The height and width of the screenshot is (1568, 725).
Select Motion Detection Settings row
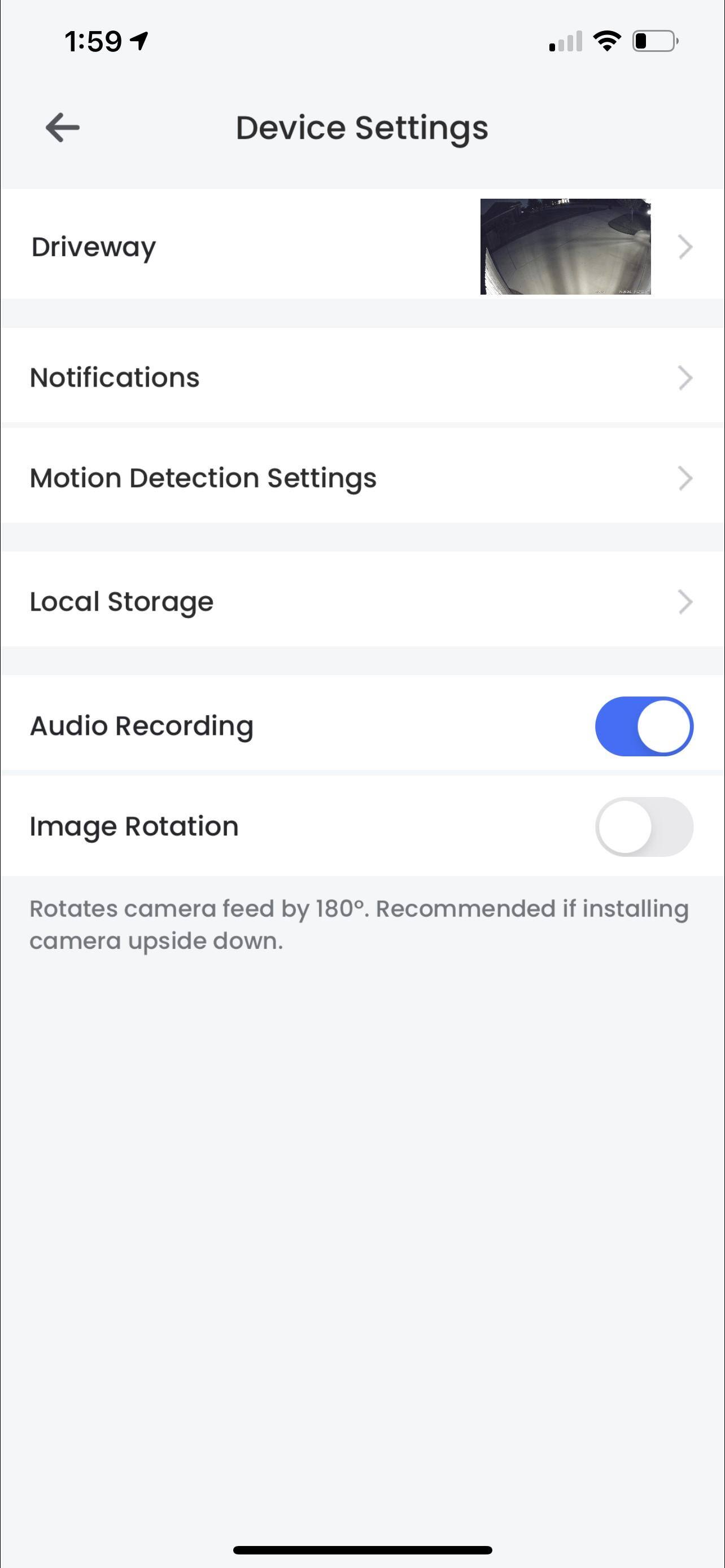tap(243, 478)
